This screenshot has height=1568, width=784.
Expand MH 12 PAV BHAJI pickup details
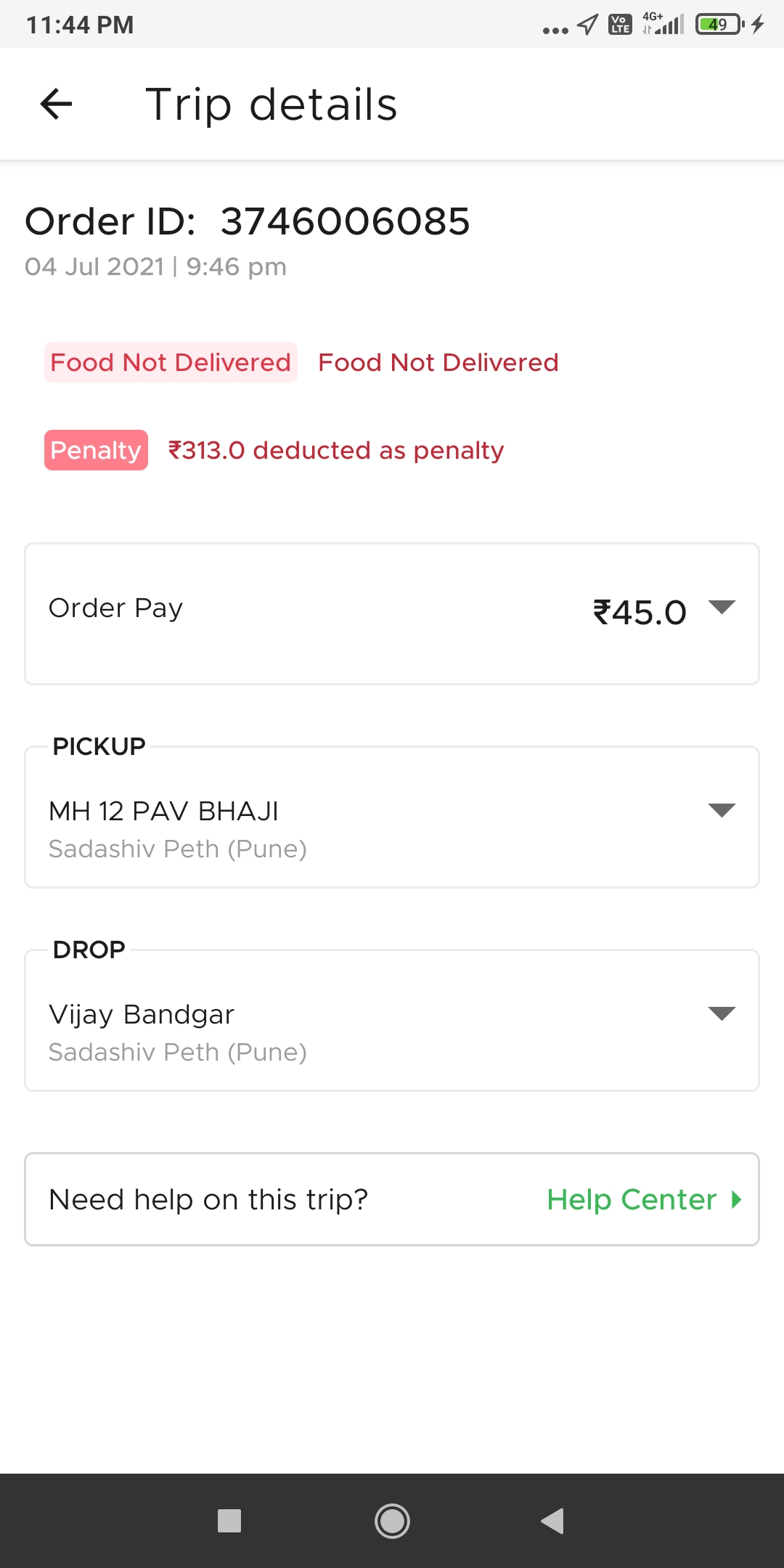click(x=721, y=811)
